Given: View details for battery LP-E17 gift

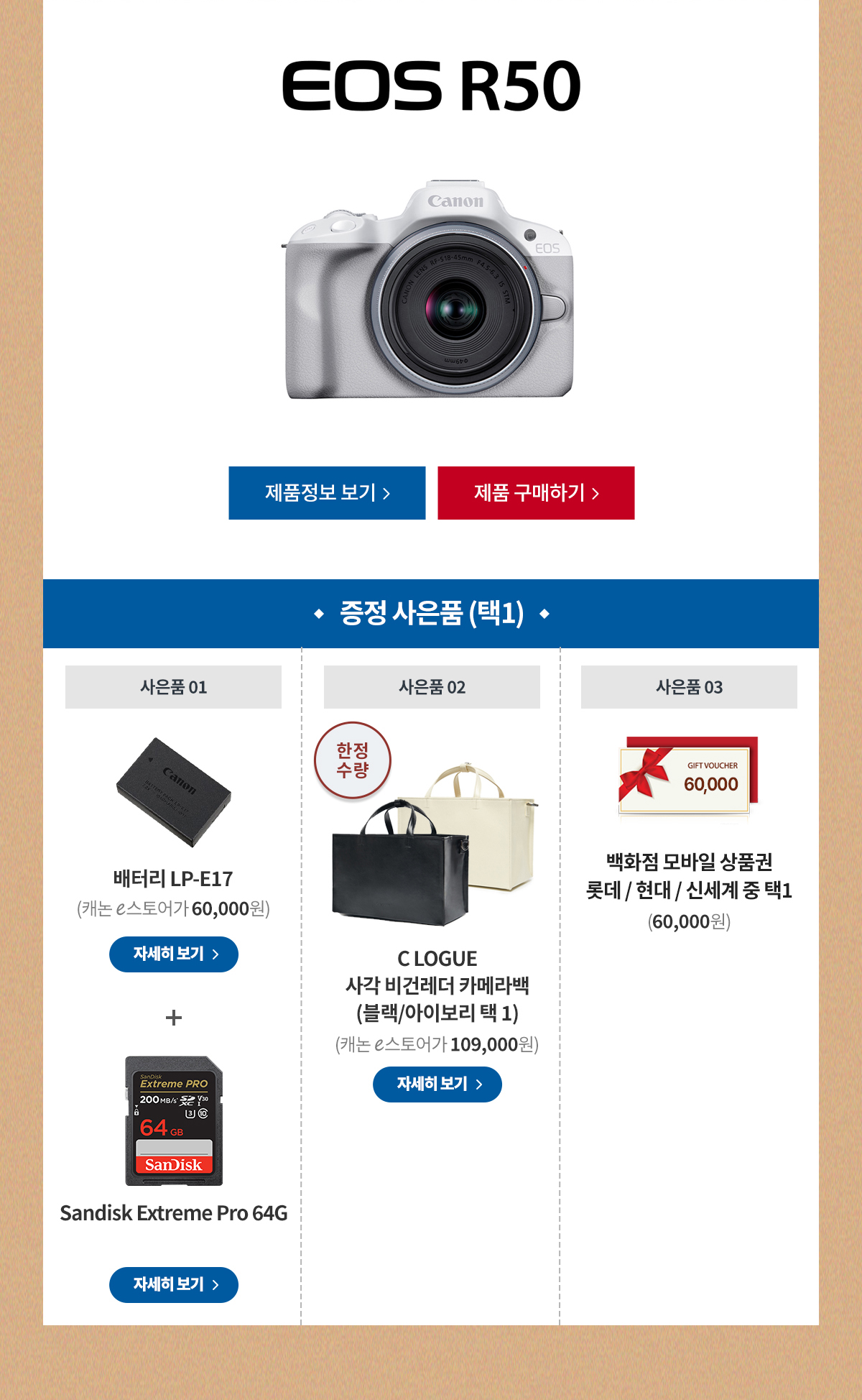Looking at the screenshot, I should (173, 954).
